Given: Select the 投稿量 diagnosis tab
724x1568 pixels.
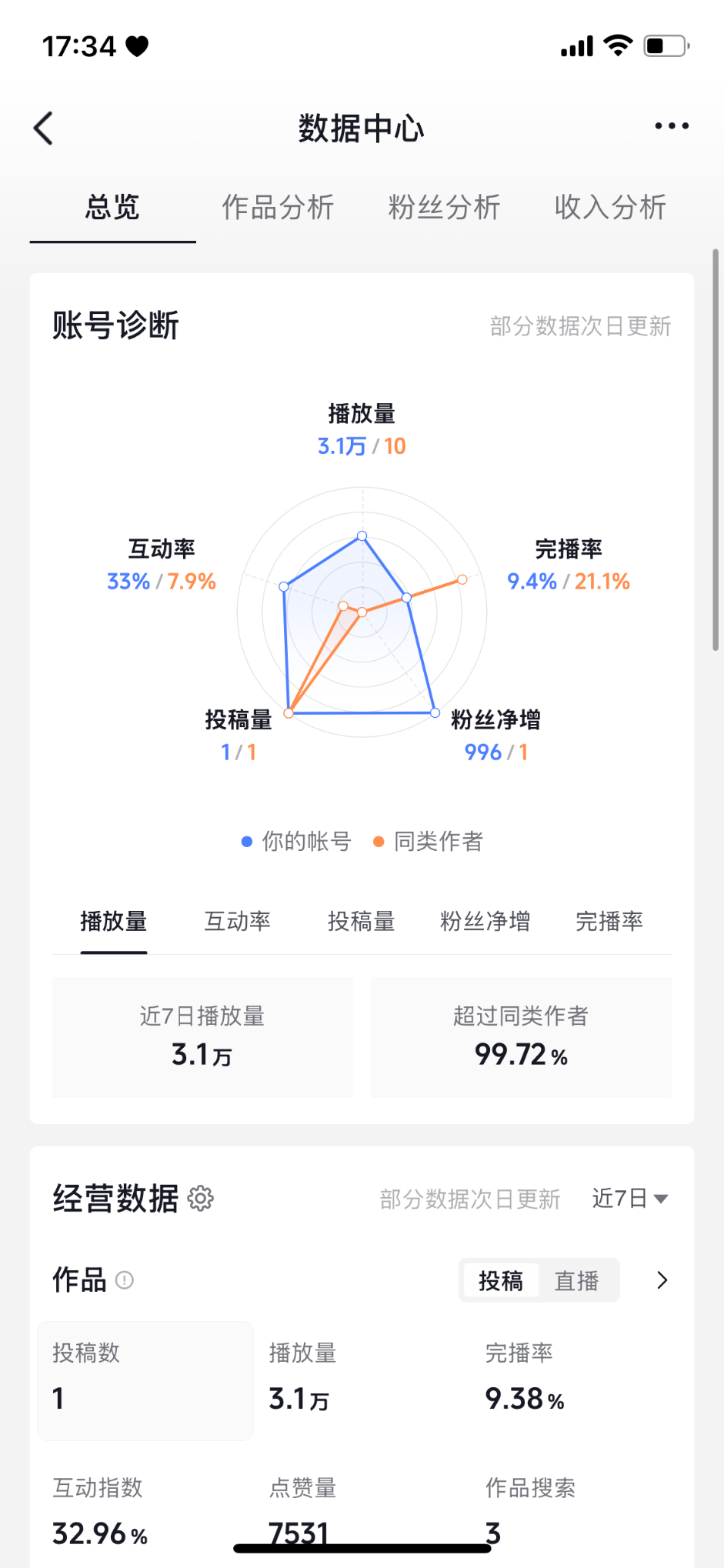Looking at the screenshot, I should pyautogui.click(x=361, y=921).
